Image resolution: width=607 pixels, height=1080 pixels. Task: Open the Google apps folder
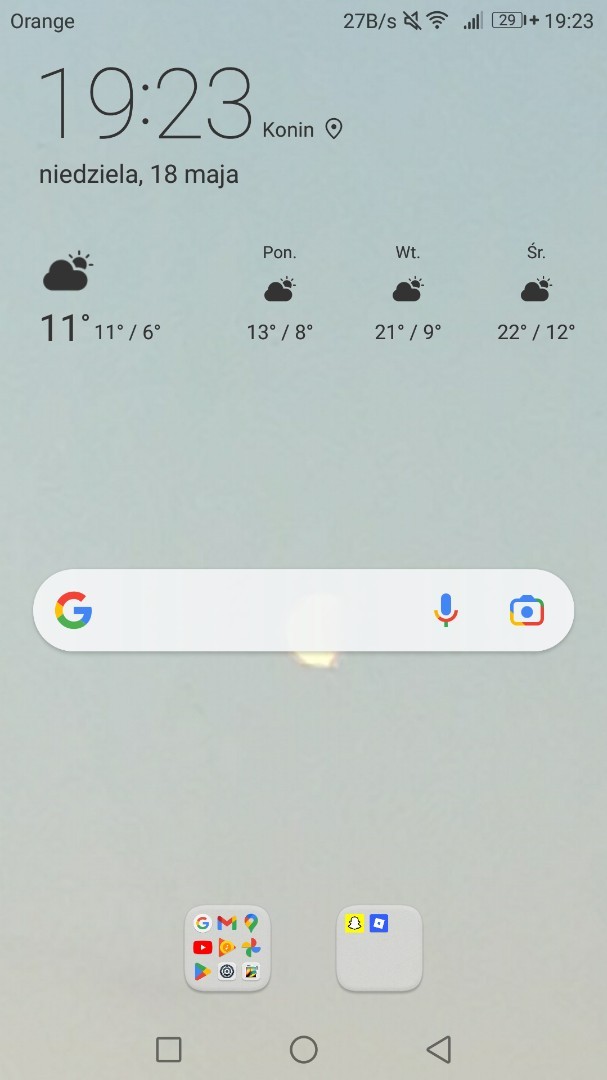pos(227,948)
